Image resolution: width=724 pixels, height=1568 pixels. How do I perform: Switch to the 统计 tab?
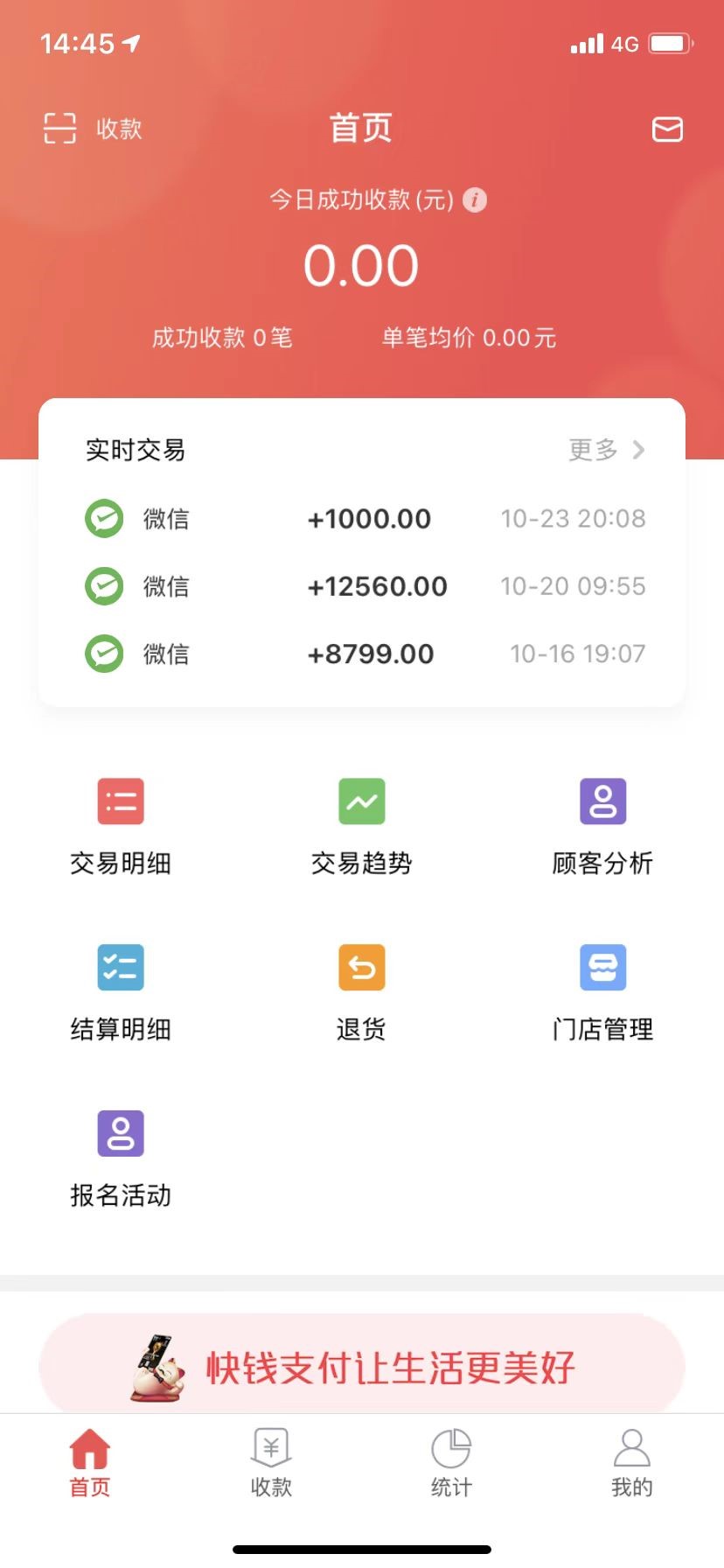452,1463
